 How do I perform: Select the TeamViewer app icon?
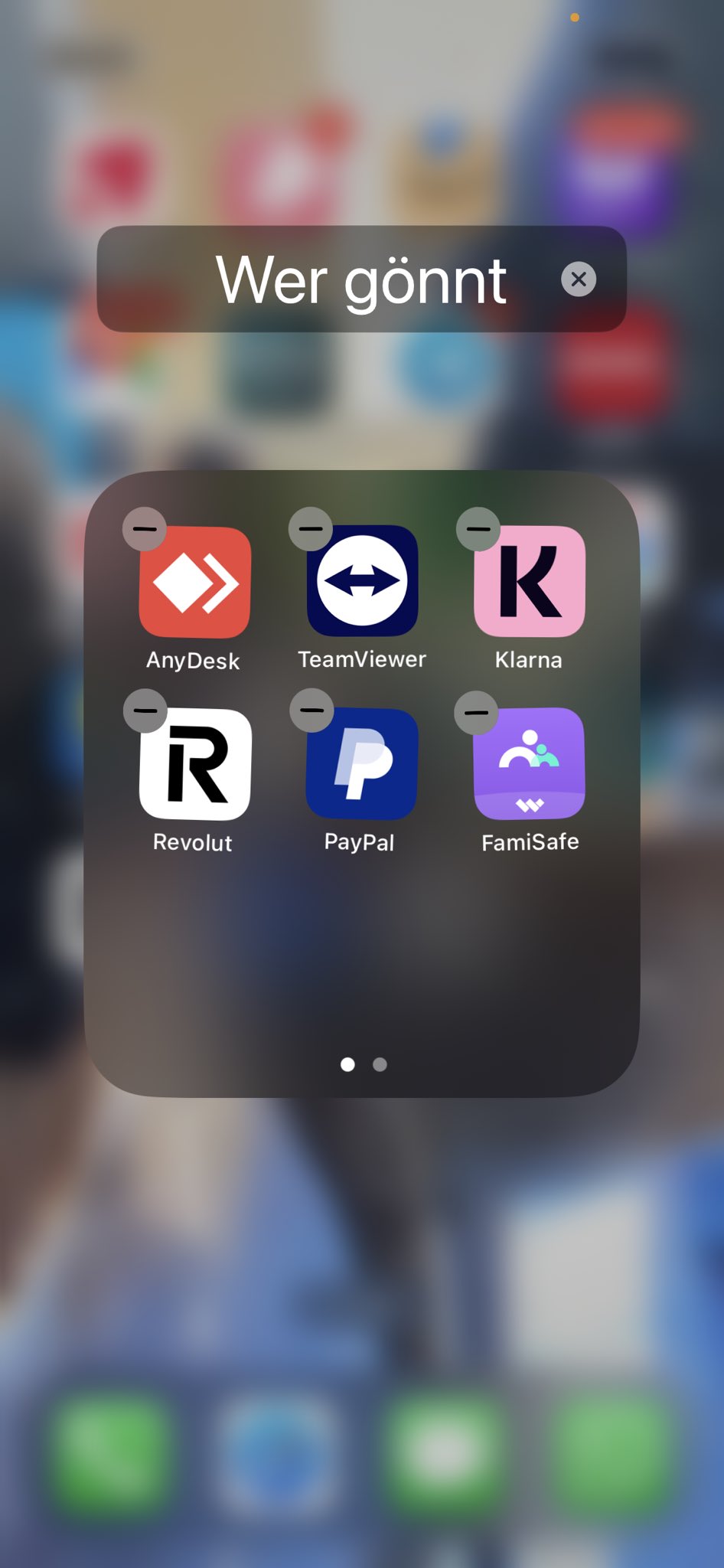pos(362,580)
